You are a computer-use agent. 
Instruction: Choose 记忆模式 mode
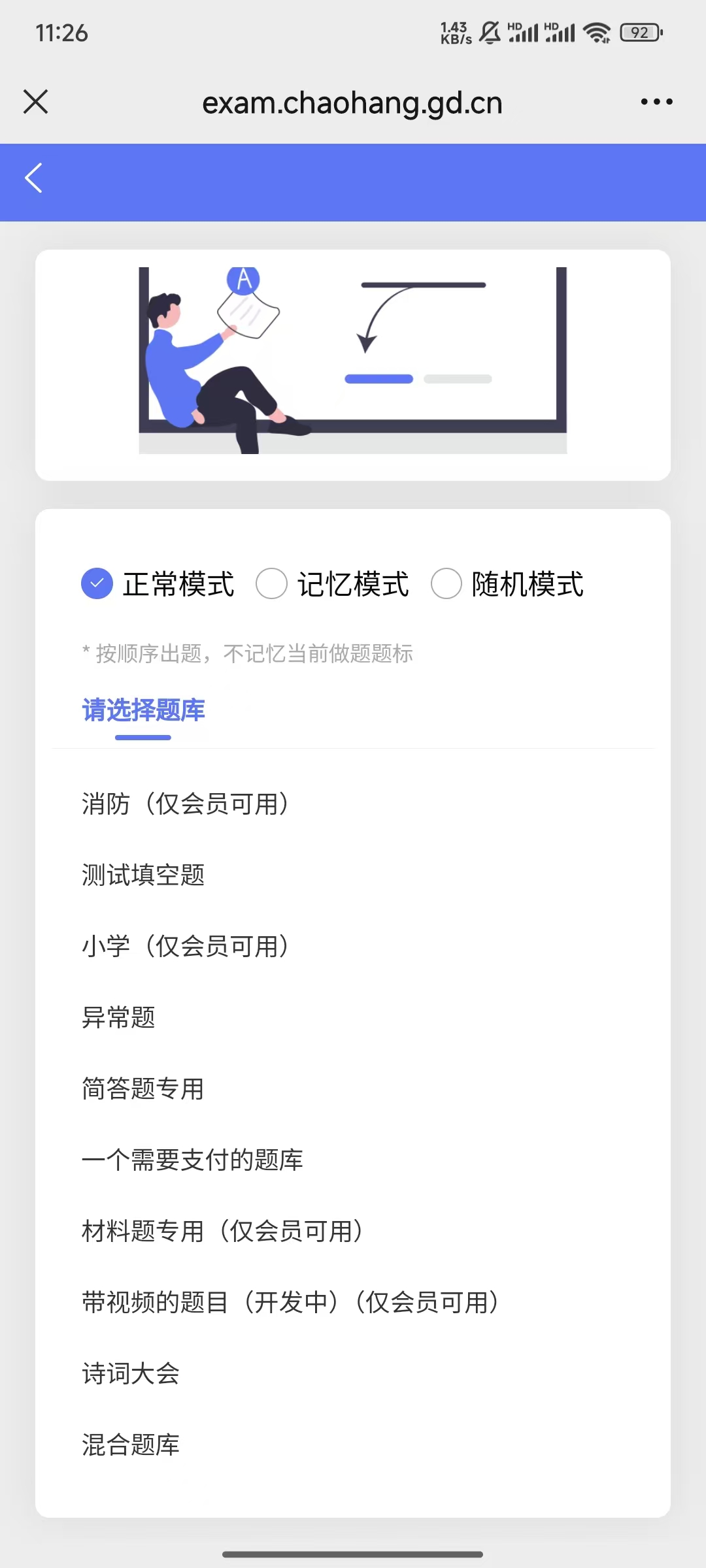coord(272,583)
